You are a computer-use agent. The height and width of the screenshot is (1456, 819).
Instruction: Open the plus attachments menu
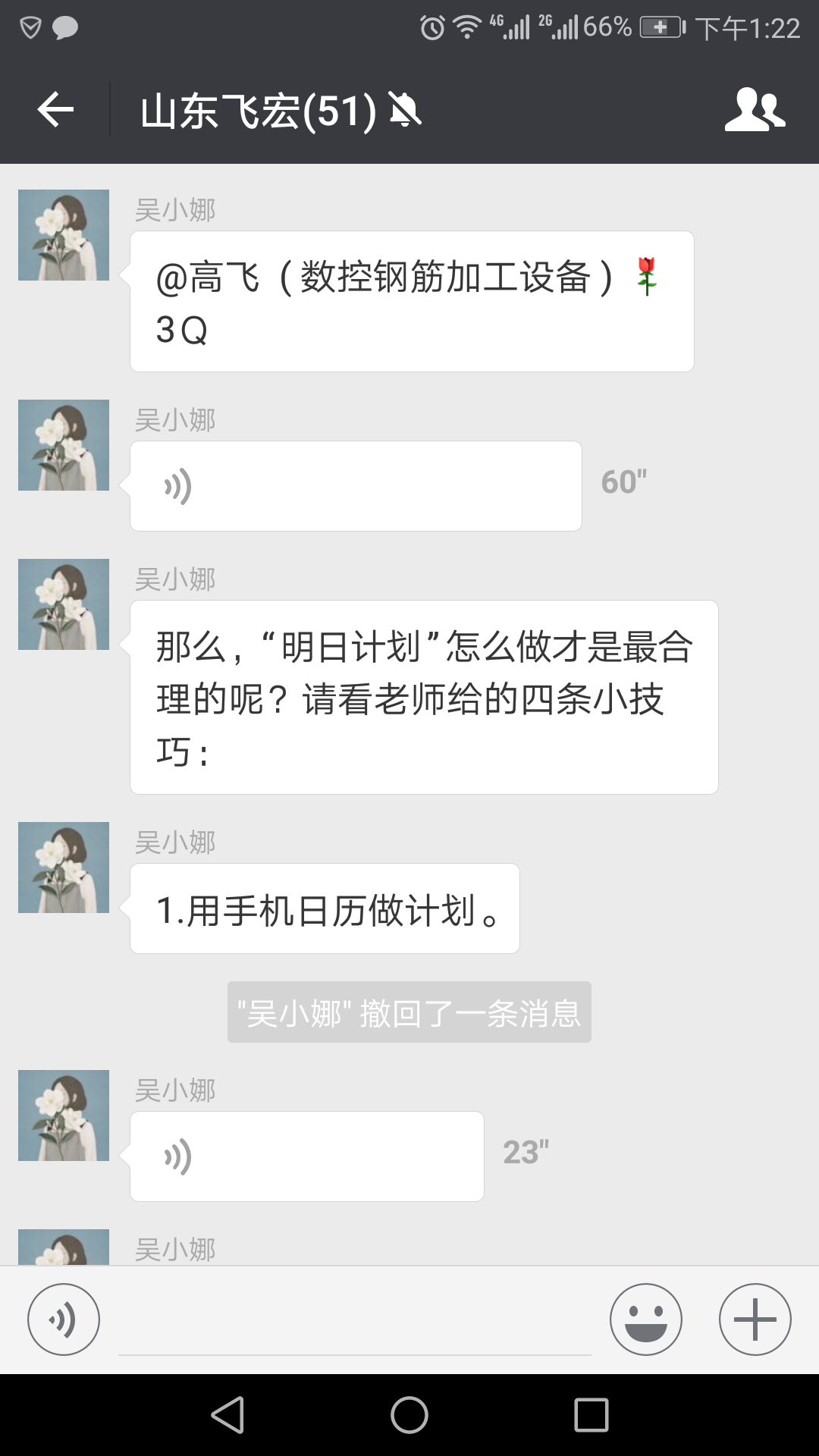tap(755, 1319)
